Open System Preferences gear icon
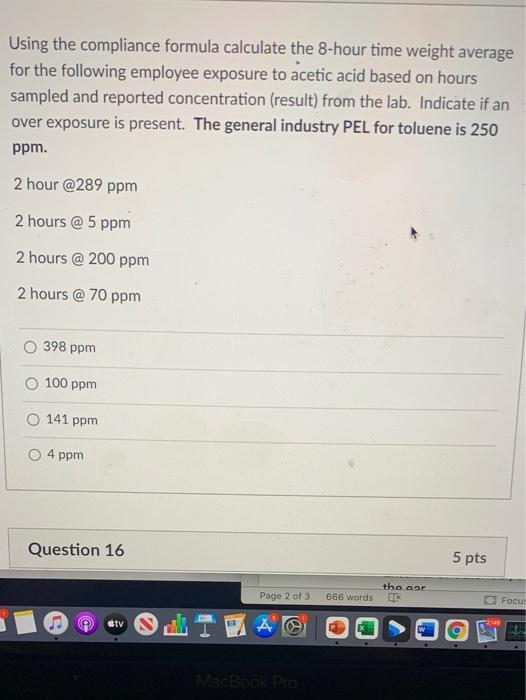 pyautogui.click(x=295, y=626)
